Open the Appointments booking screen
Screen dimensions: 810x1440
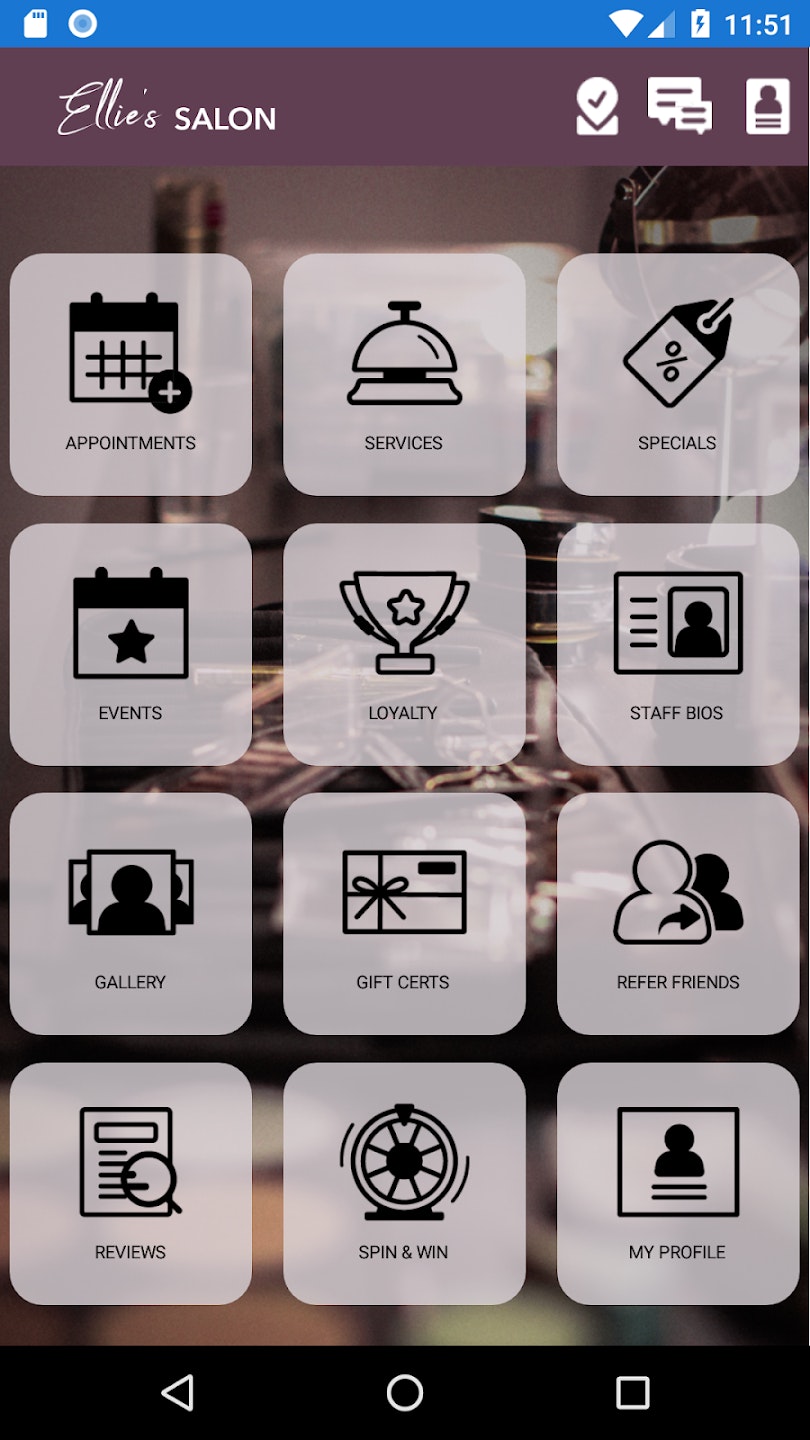tap(130, 374)
